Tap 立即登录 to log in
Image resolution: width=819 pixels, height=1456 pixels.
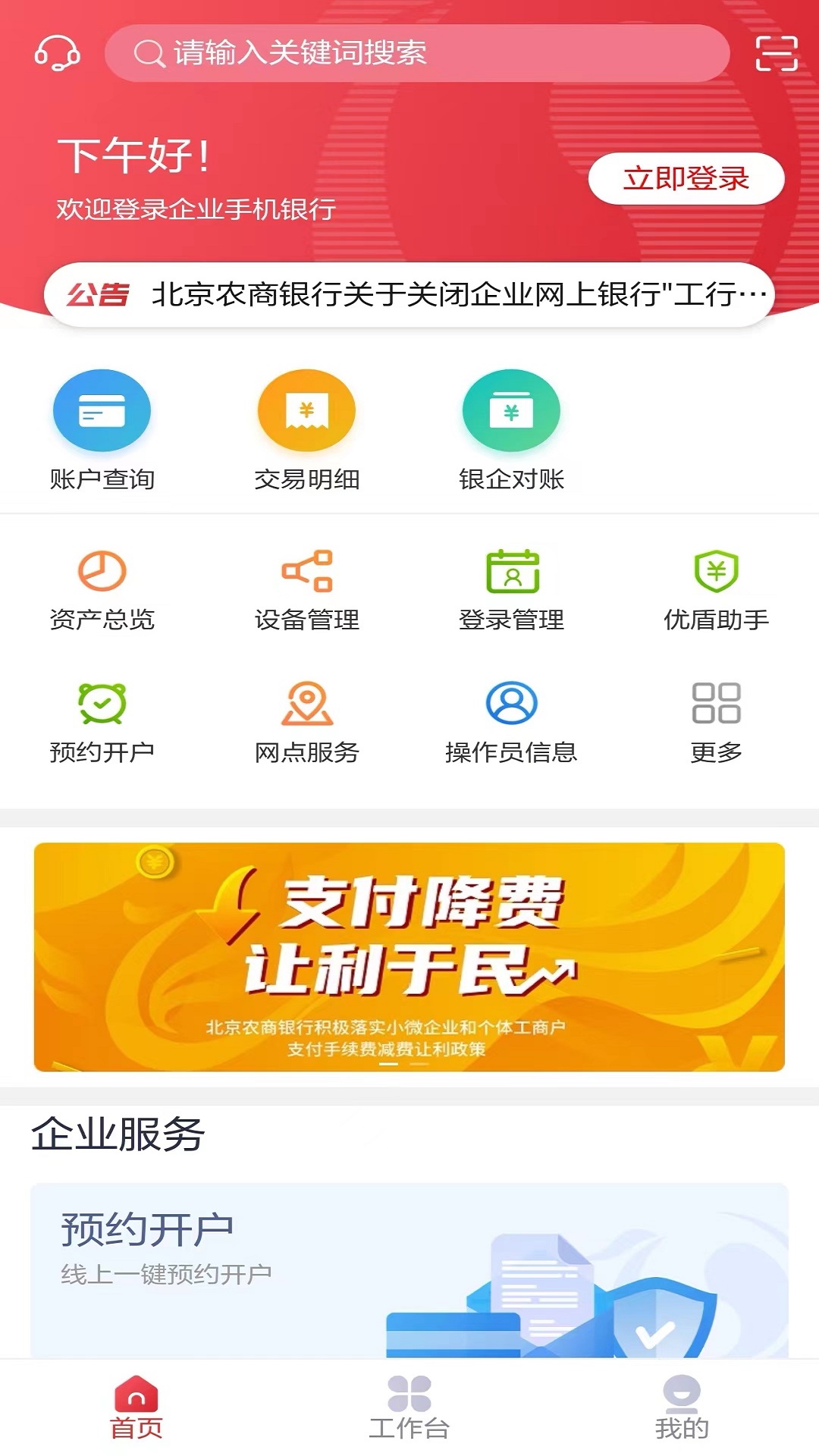(686, 179)
